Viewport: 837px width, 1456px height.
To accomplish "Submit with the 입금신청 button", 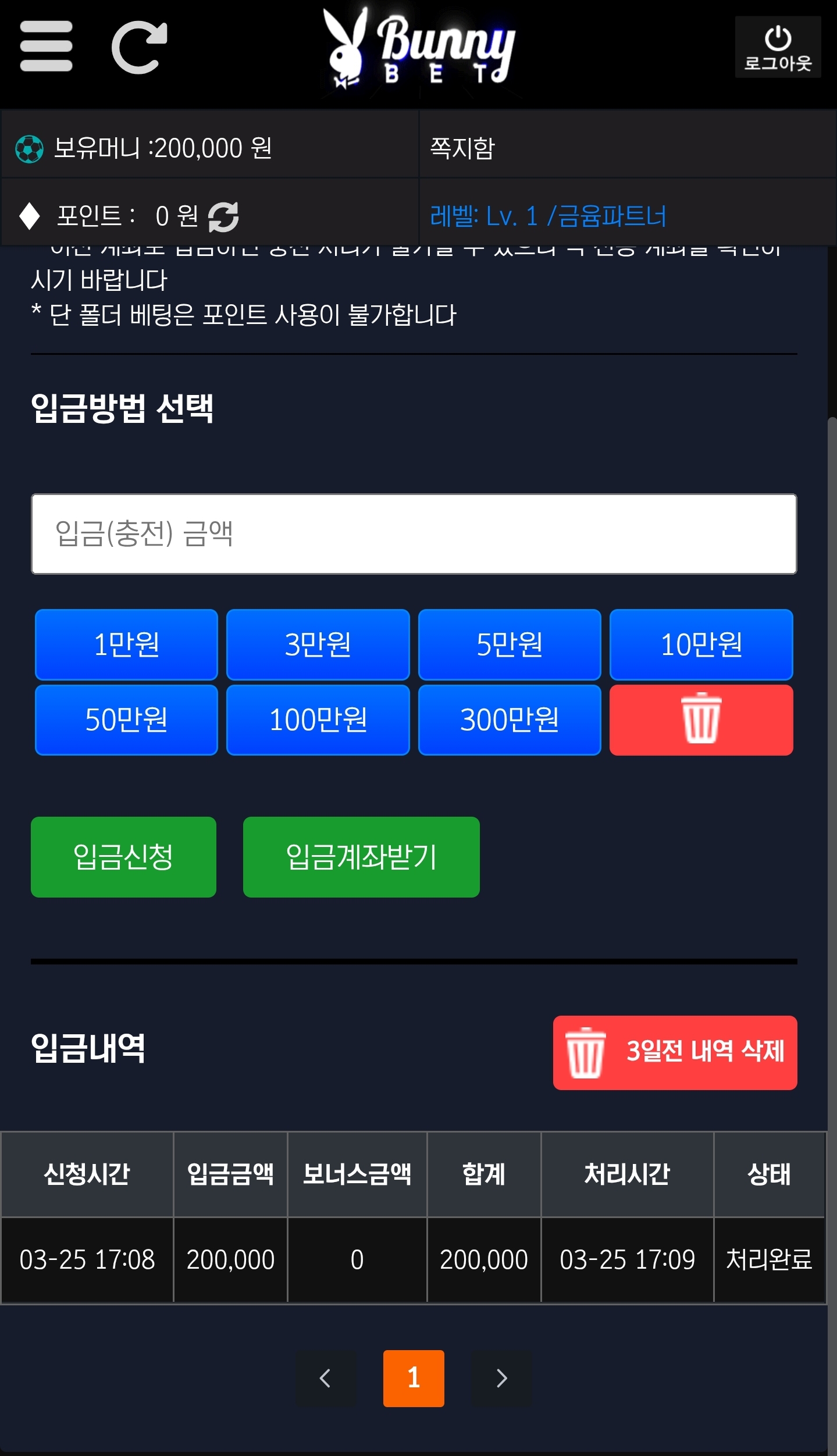I will click(x=123, y=857).
